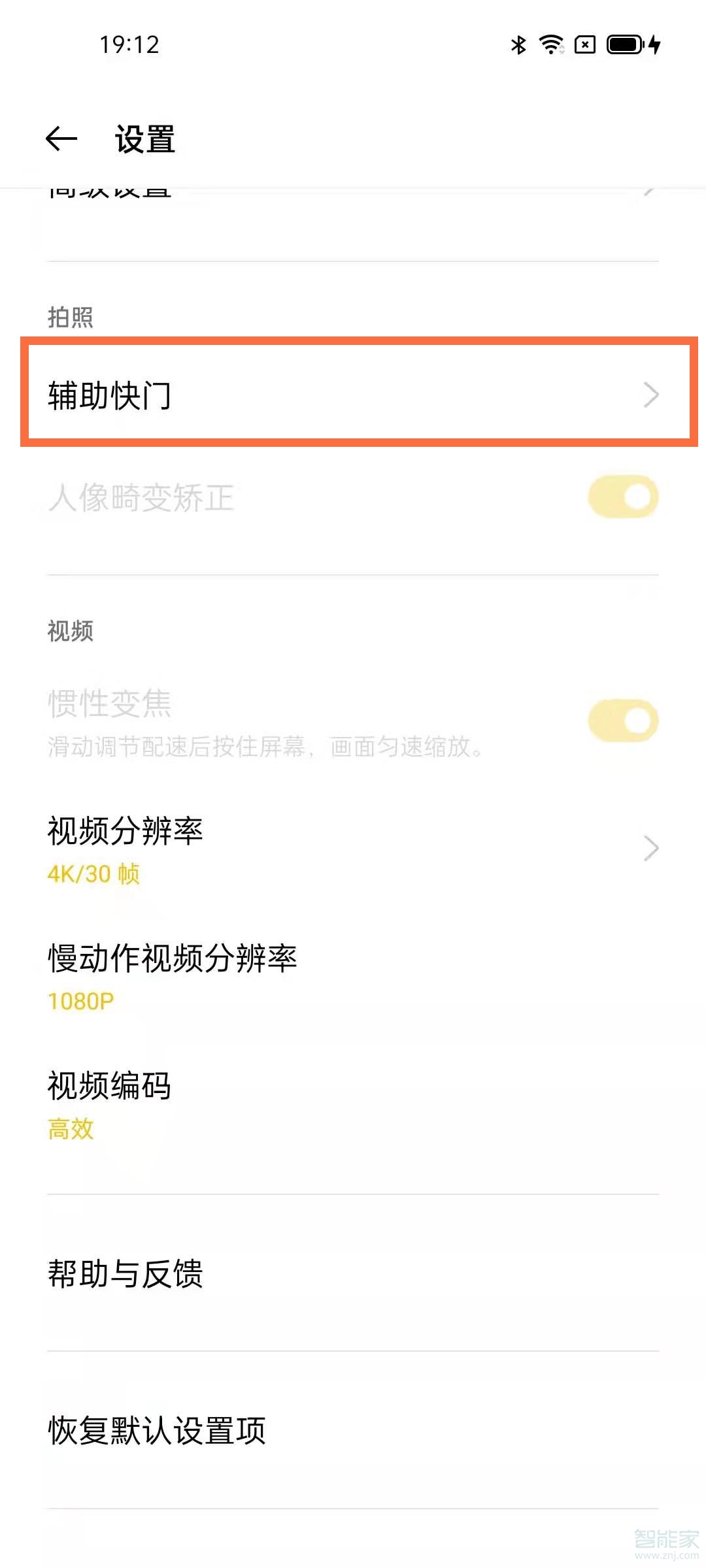This screenshot has height=1568, width=706.
Task: Click the lightning charging bolt icon
Action: [654, 46]
